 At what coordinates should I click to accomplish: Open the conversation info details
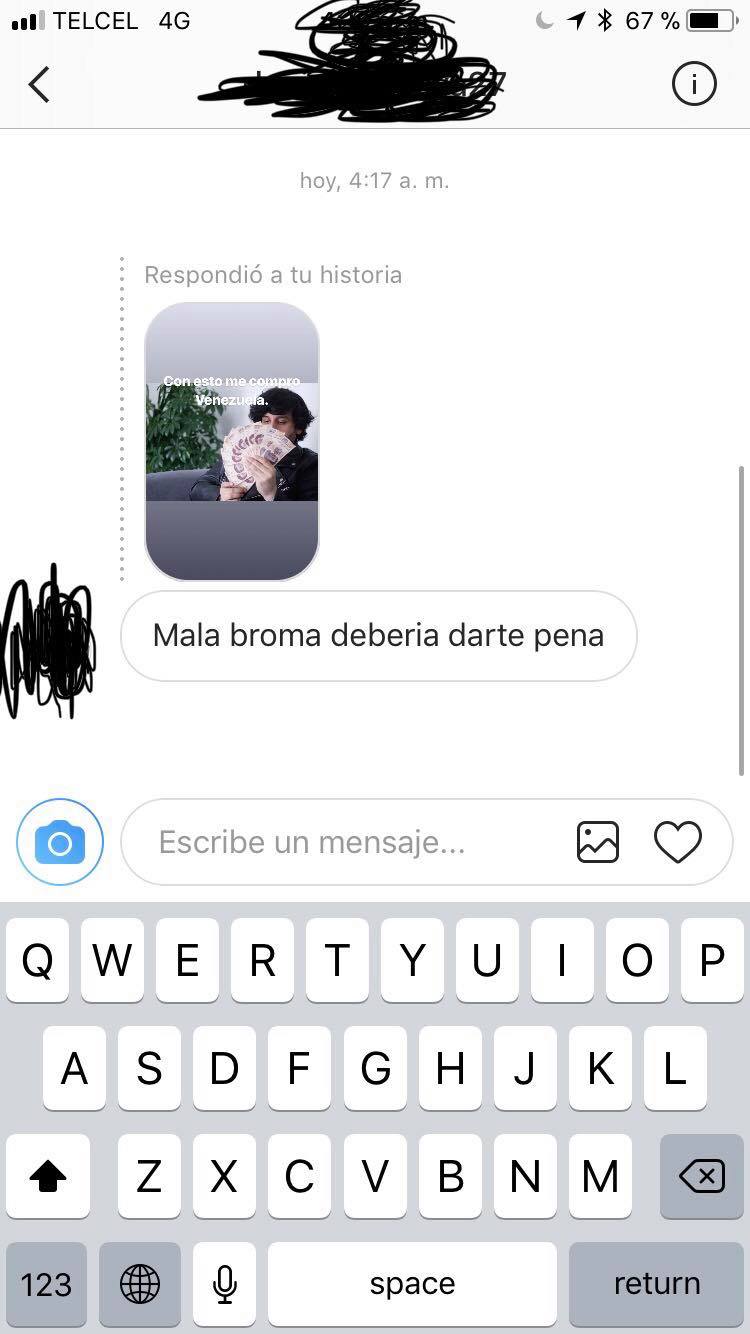(x=694, y=84)
